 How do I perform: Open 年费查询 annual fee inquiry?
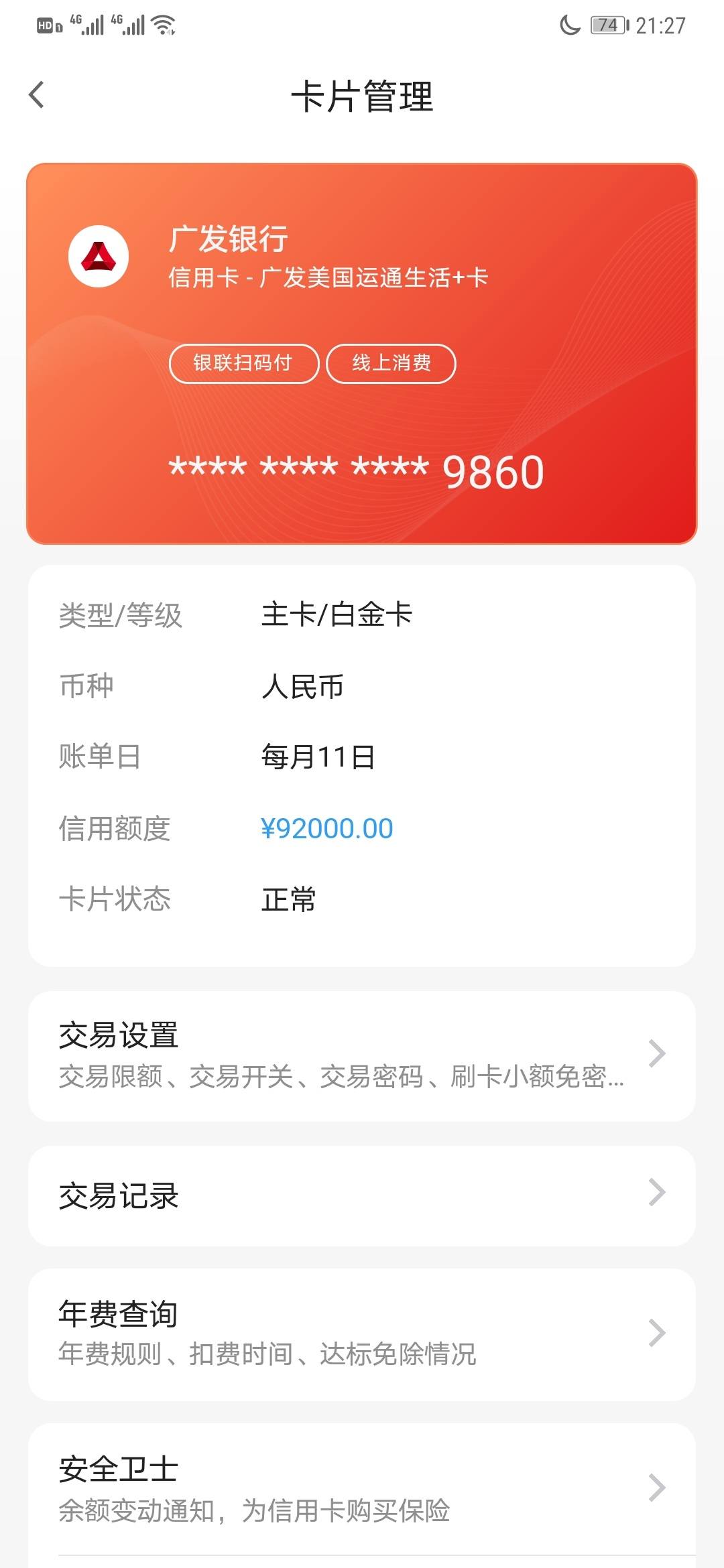tap(362, 1333)
